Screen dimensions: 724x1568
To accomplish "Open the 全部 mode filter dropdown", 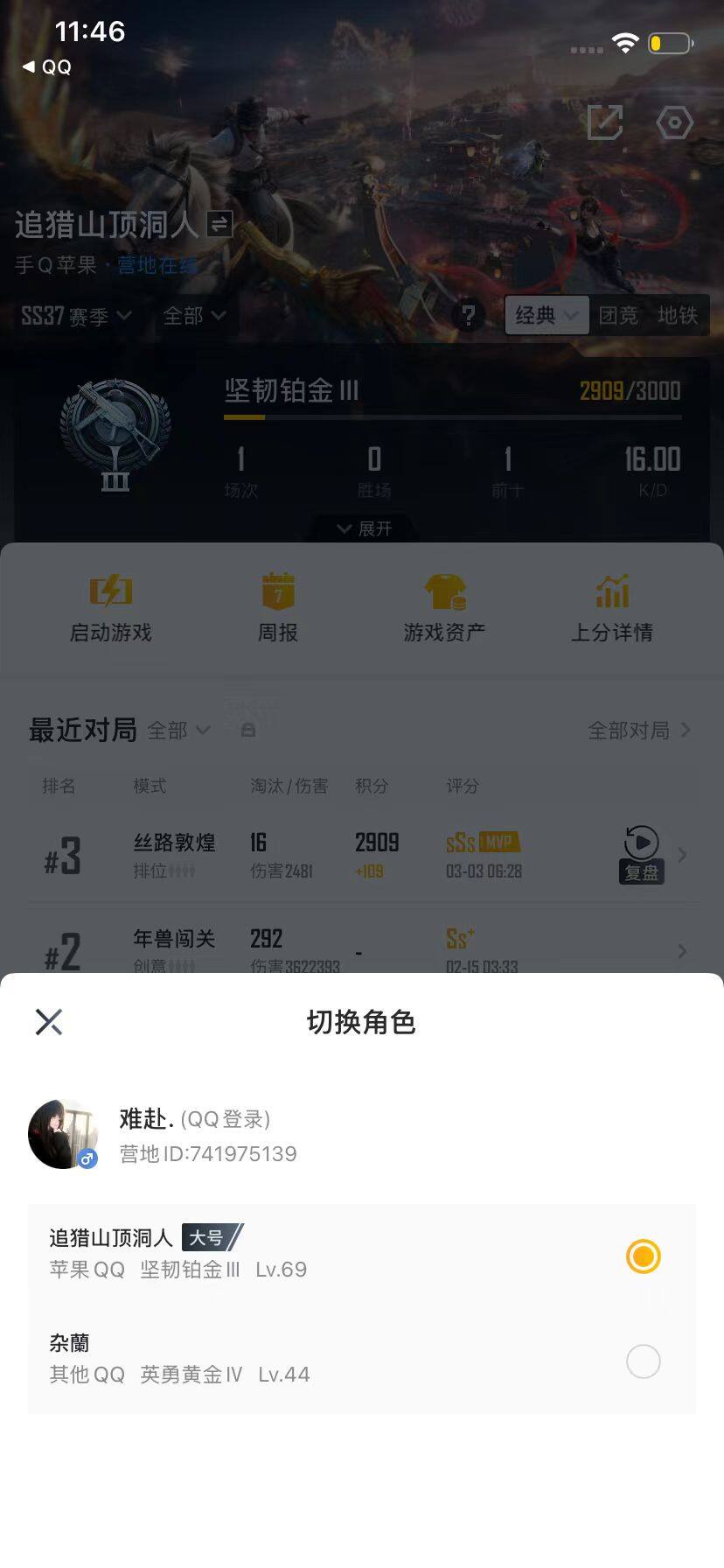I will [194, 317].
